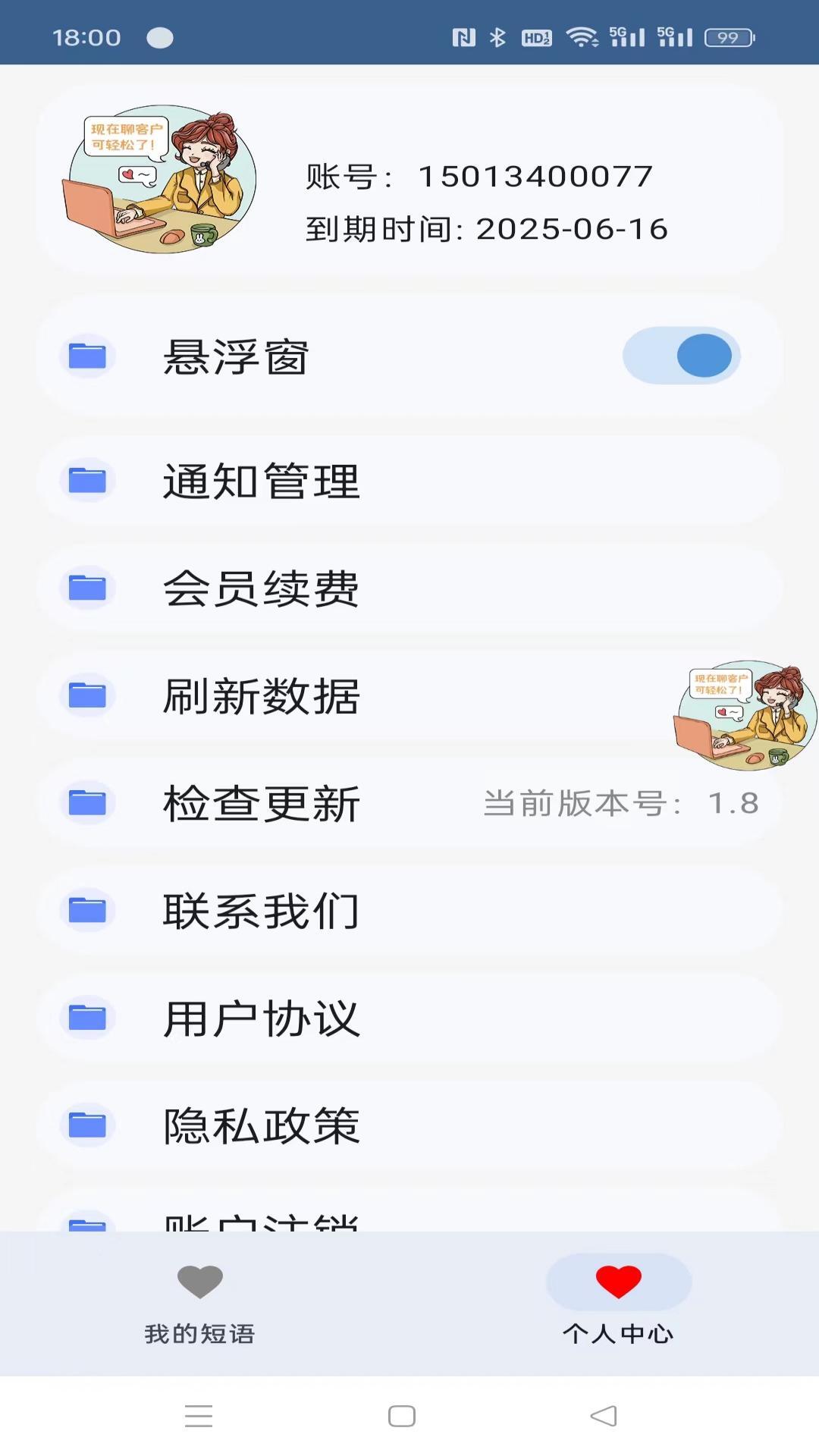View the 用户协议 user agreement
The image size is (819, 1456).
409,1018
